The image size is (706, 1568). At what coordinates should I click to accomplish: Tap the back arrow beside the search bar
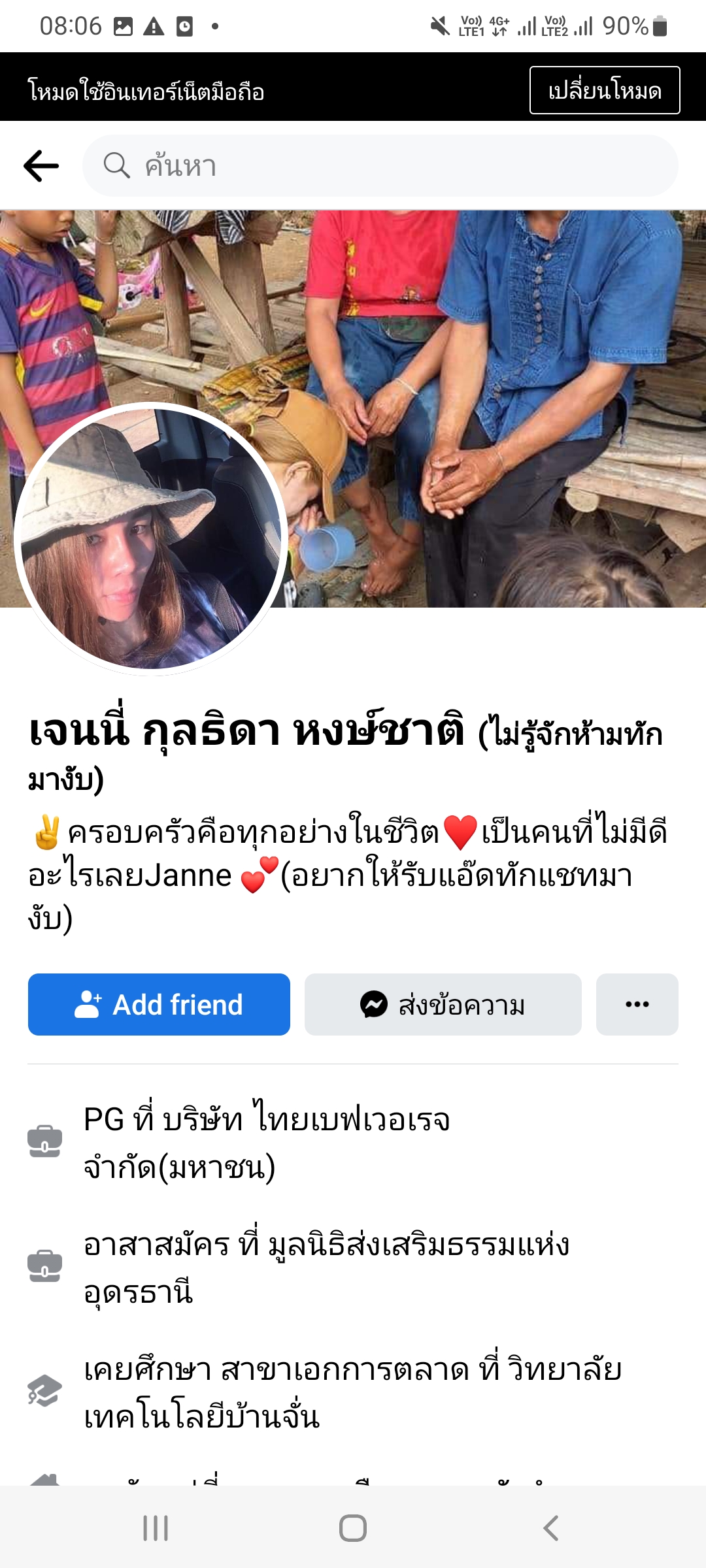41,166
